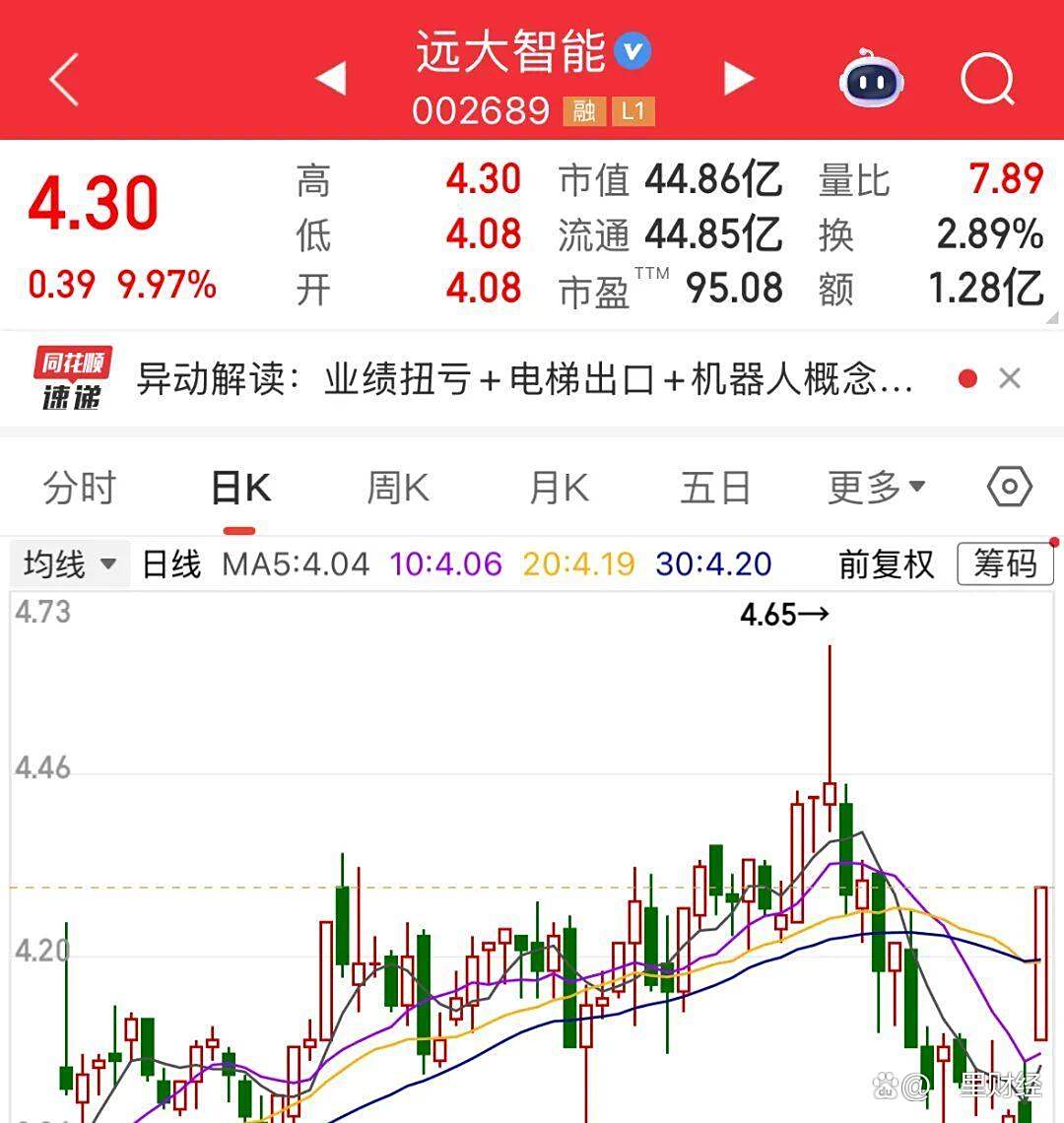1064x1123 pixels.
Task: Open the stock search
Action: [988, 79]
